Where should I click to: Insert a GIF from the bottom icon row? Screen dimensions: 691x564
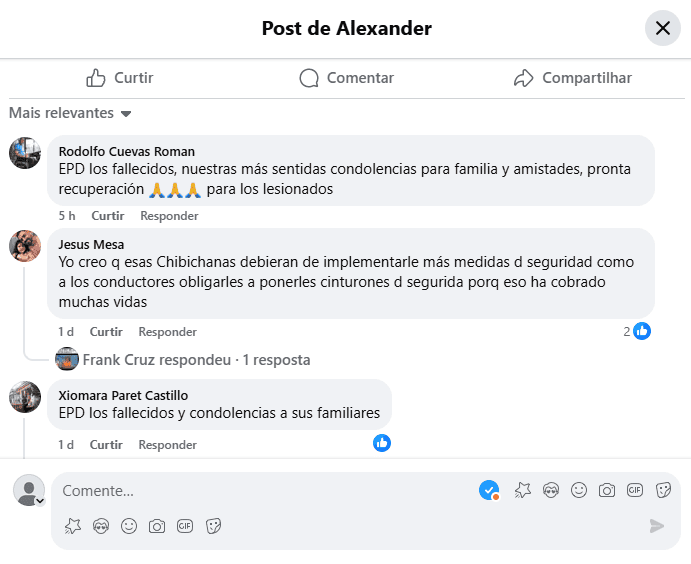click(x=185, y=526)
